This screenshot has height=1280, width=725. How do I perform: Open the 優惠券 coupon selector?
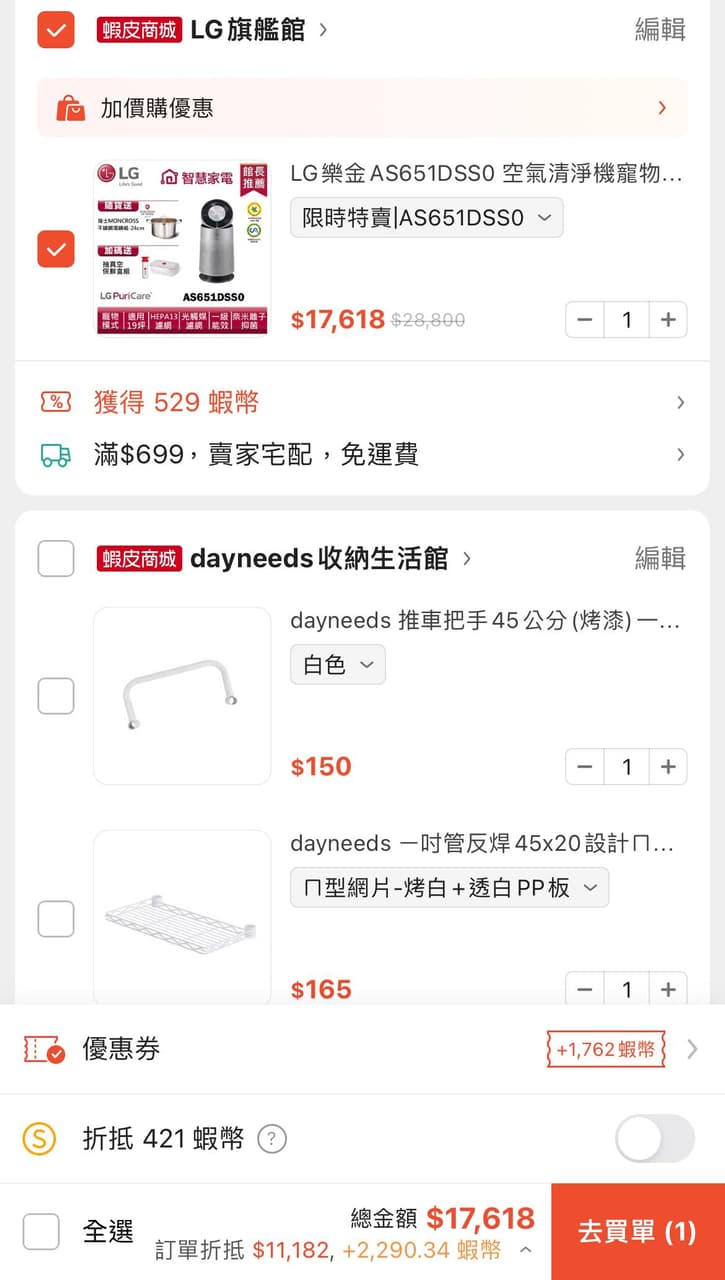point(362,1049)
